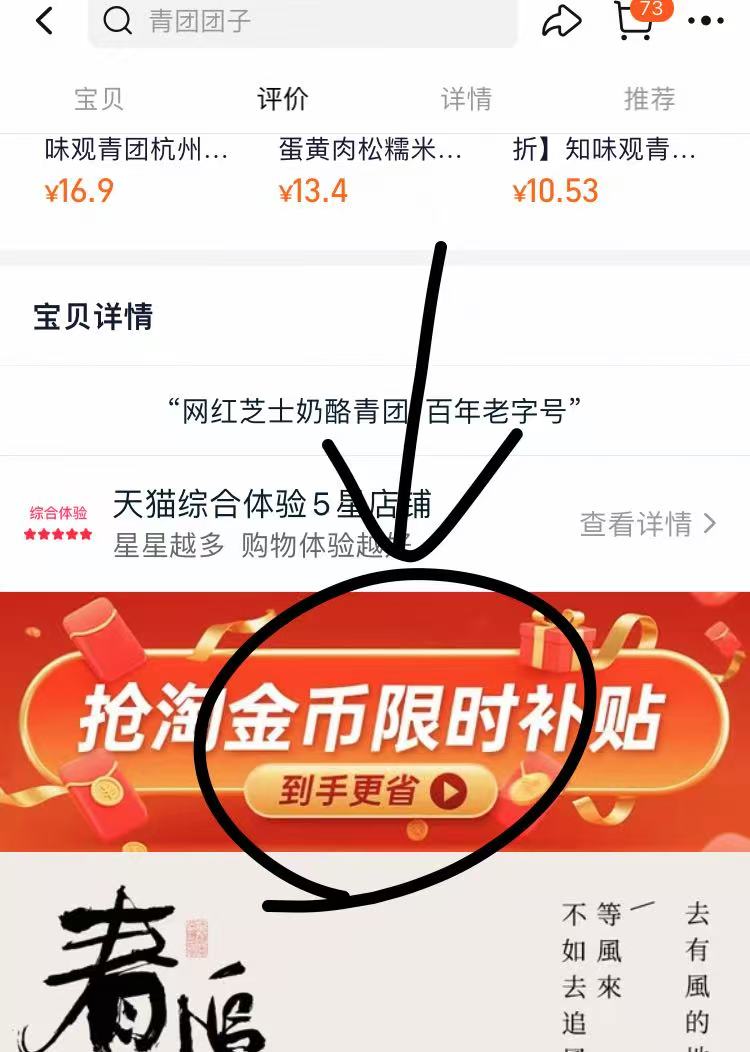Open the search box with 青团团子
This screenshot has height=1052, width=750.
(x=303, y=21)
